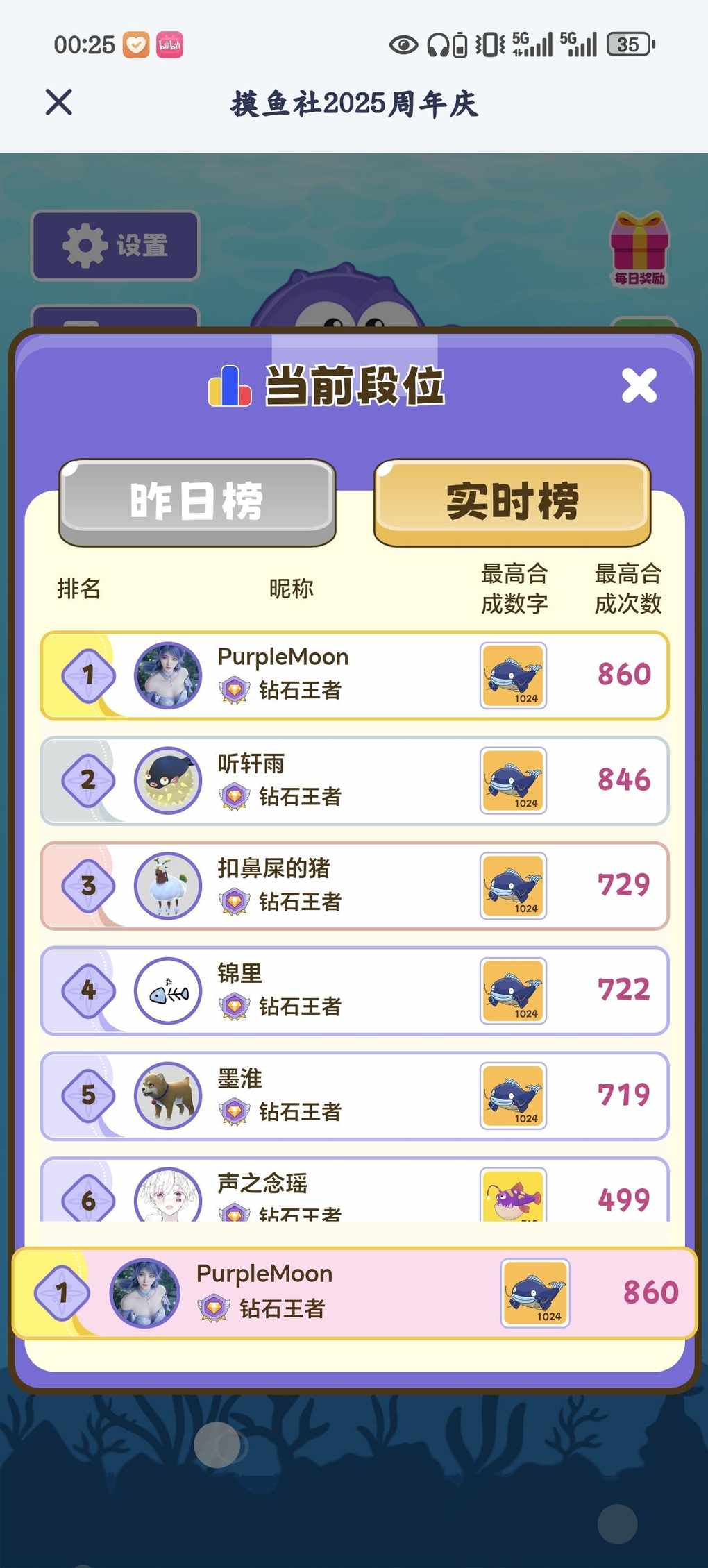The height and width of the screenshot is (1568, 708).
Task: Open 锦里's ranking entry
Action: [x=354, y=990]
